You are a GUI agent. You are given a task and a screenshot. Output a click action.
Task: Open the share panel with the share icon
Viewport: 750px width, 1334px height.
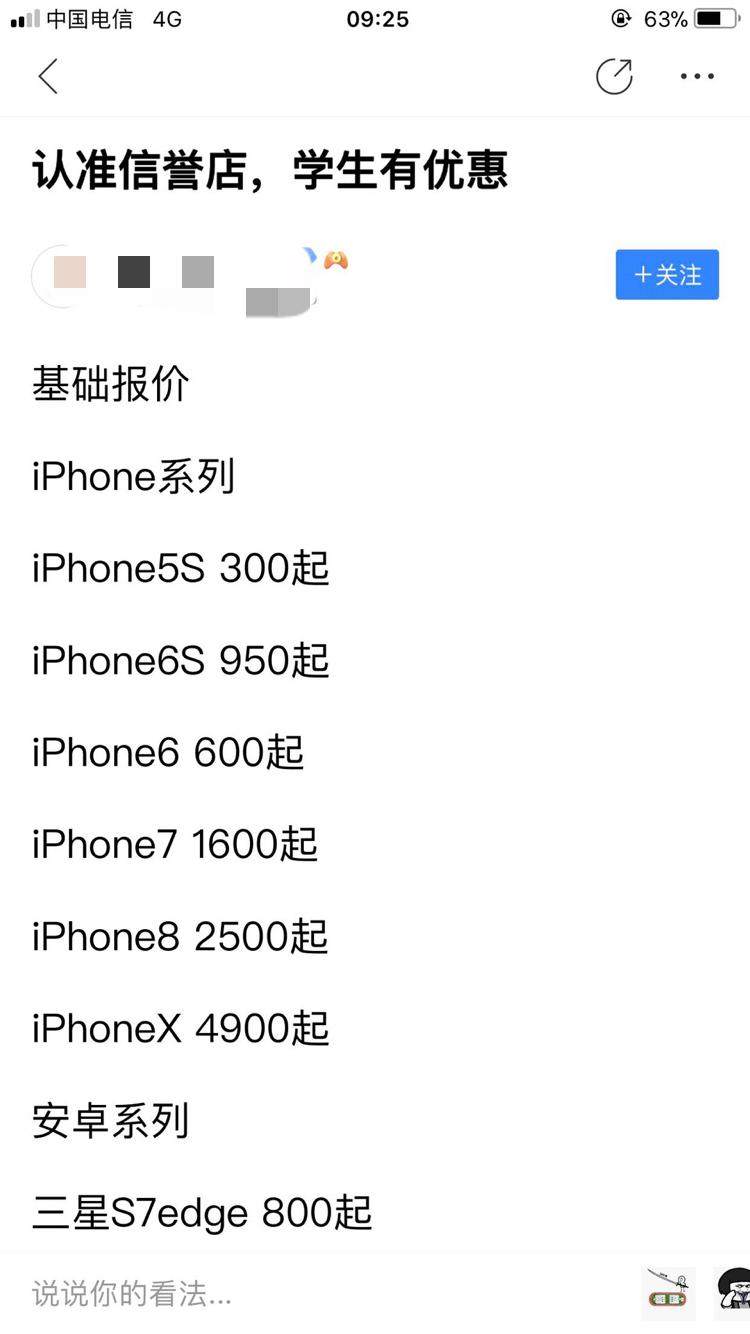pyautogui.click(x=616, y=75)
